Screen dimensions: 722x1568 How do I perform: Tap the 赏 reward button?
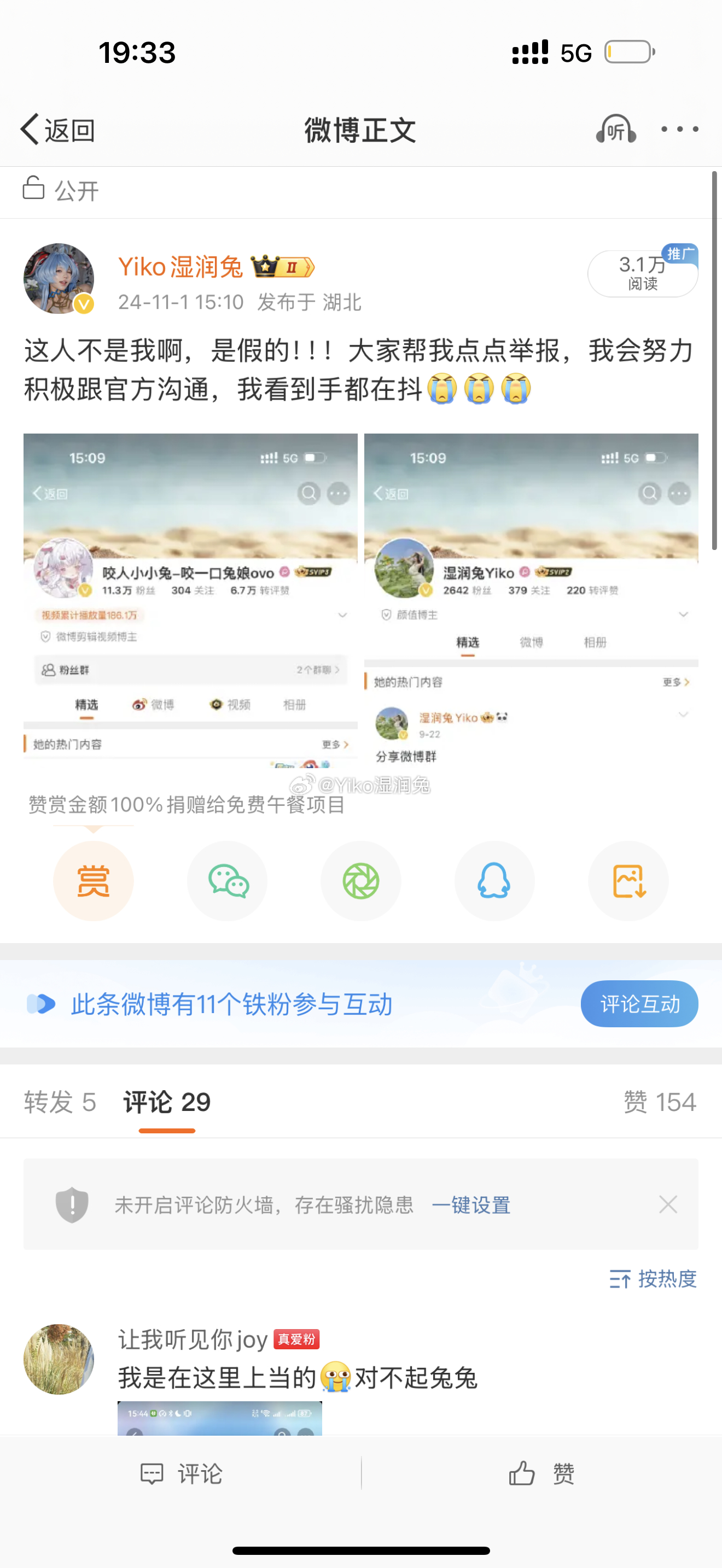coord(93,881)
